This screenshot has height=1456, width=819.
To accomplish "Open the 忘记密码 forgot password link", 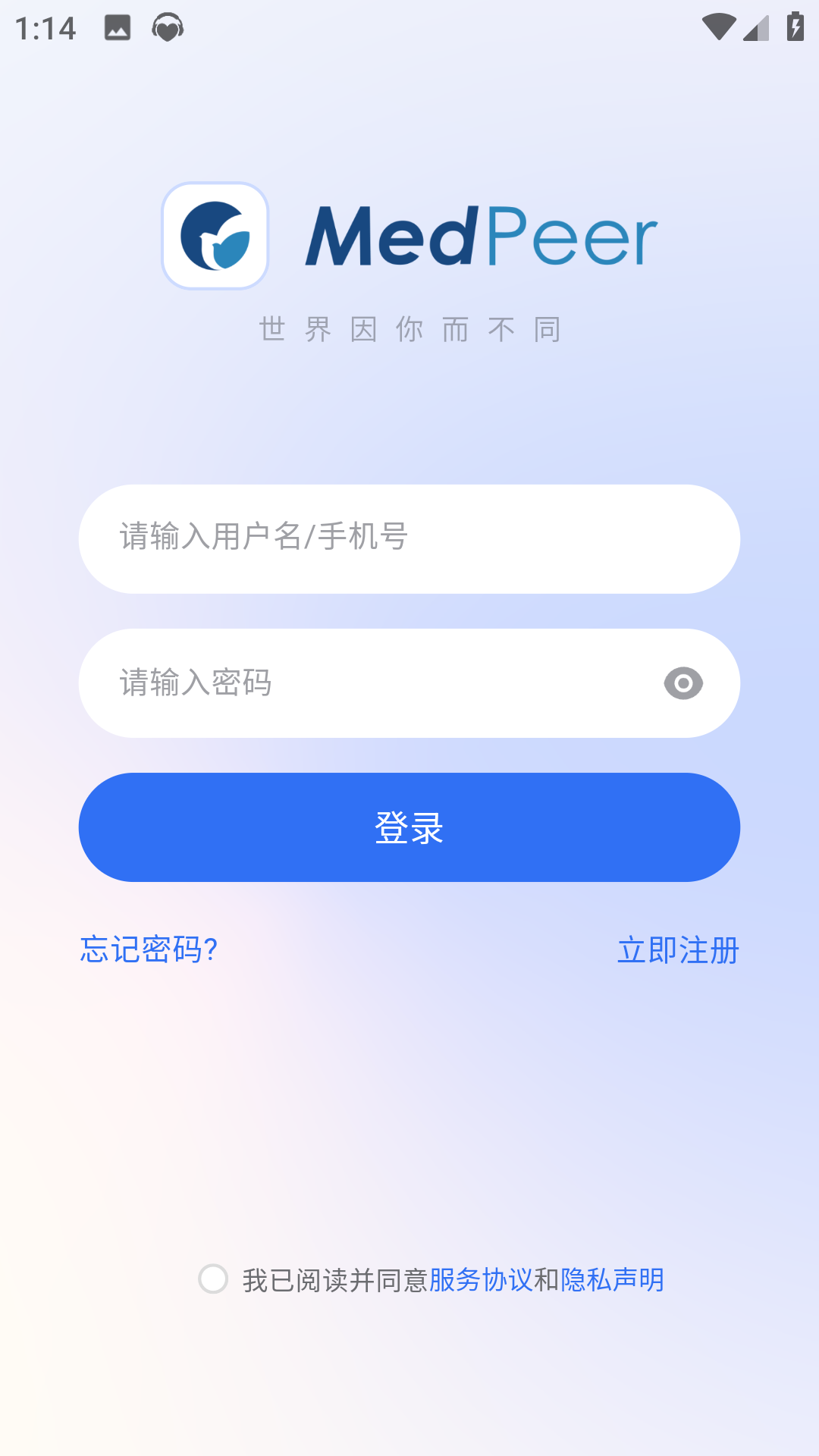I will tap(147, 950).
